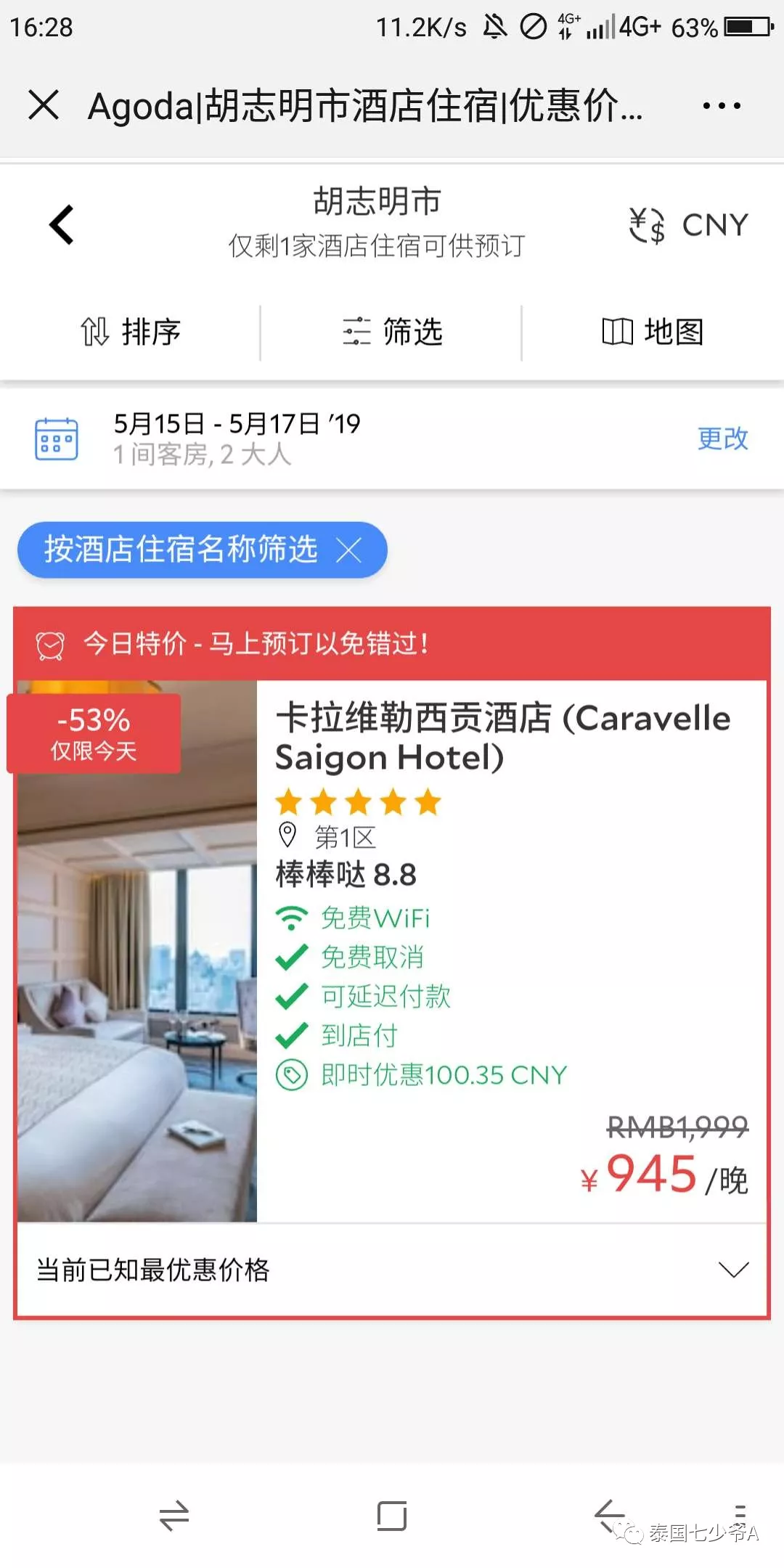Image resolution: width=784 pixels, height=1568 pixels.
Task: Change currency from CNY
Action: [688, 225]
